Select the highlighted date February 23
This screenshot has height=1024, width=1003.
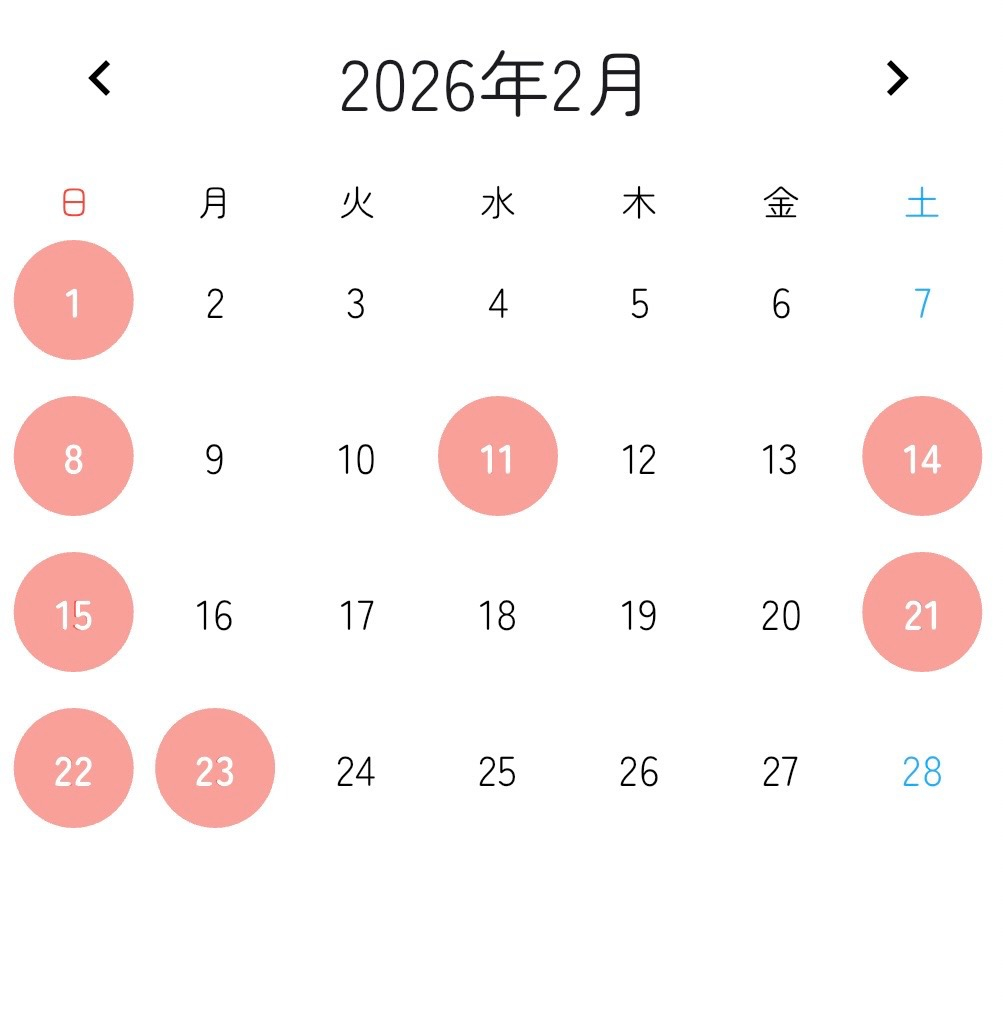tap(214, 768)
